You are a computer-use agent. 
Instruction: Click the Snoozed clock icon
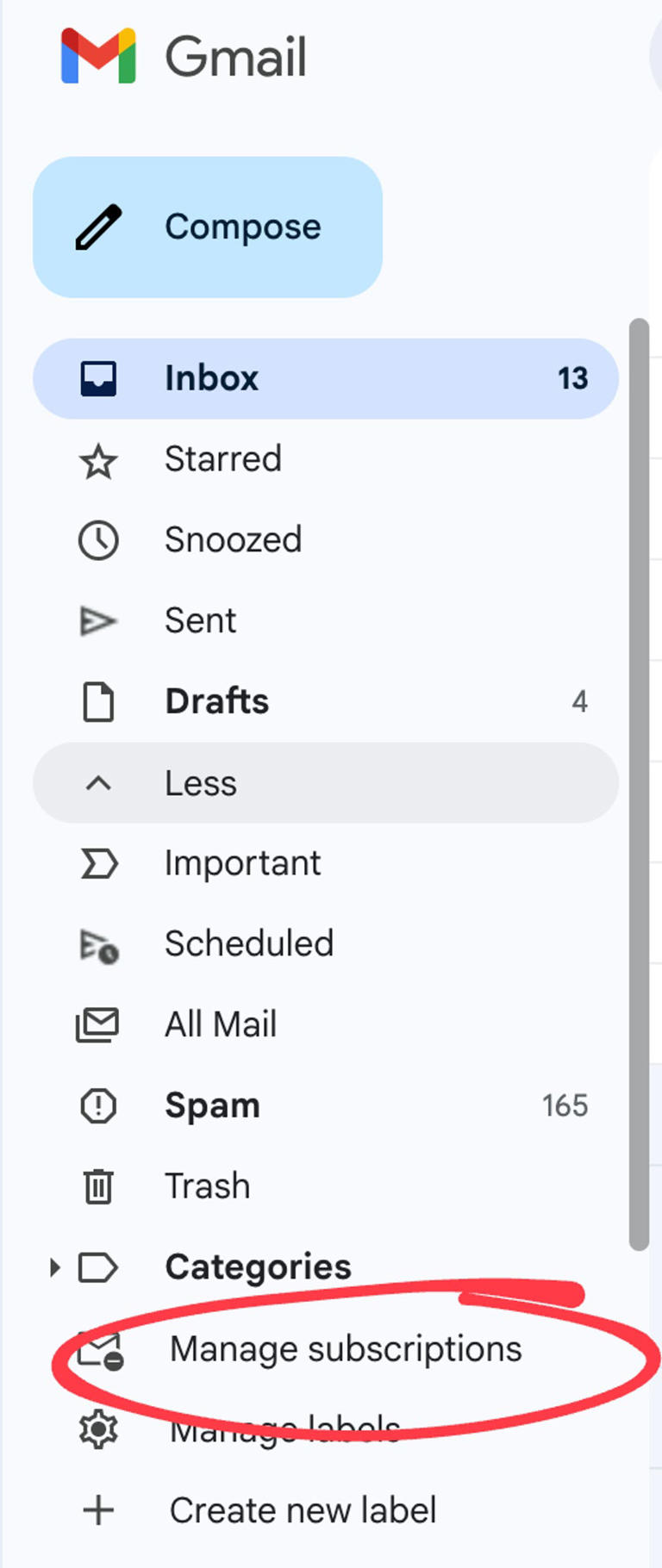[97, 540]
